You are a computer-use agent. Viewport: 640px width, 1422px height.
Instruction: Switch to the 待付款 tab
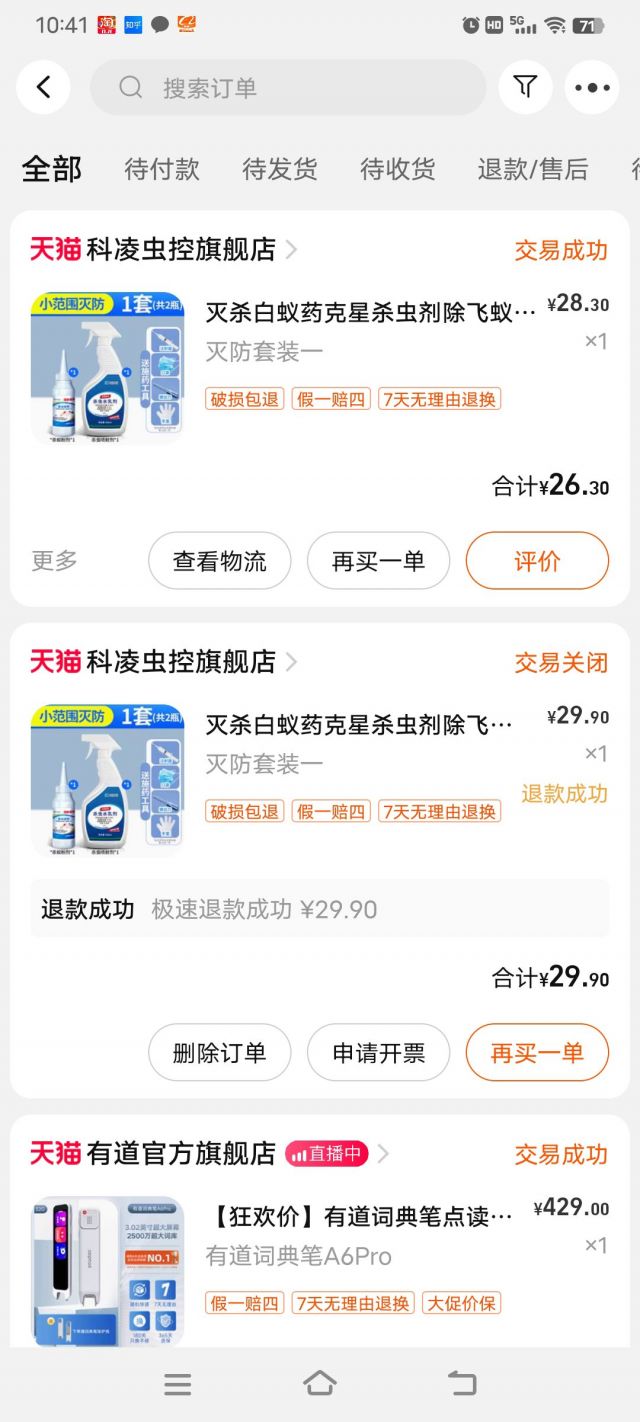162,169
